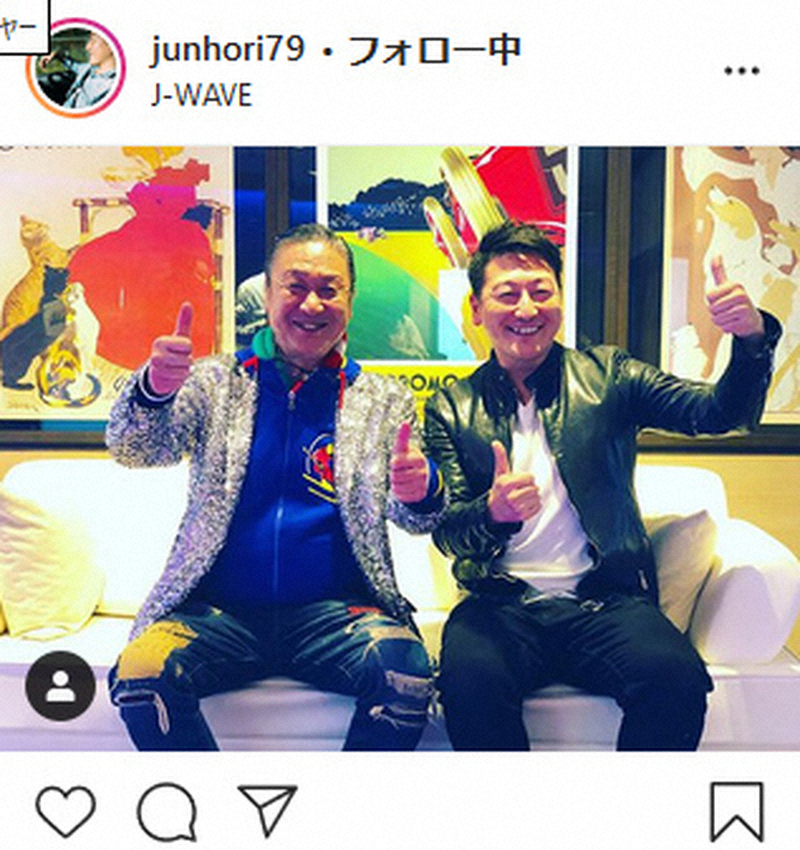This screenshot has height=850, width=800.
Task: Bookmark this post to saved
Action: coord(736,811)
